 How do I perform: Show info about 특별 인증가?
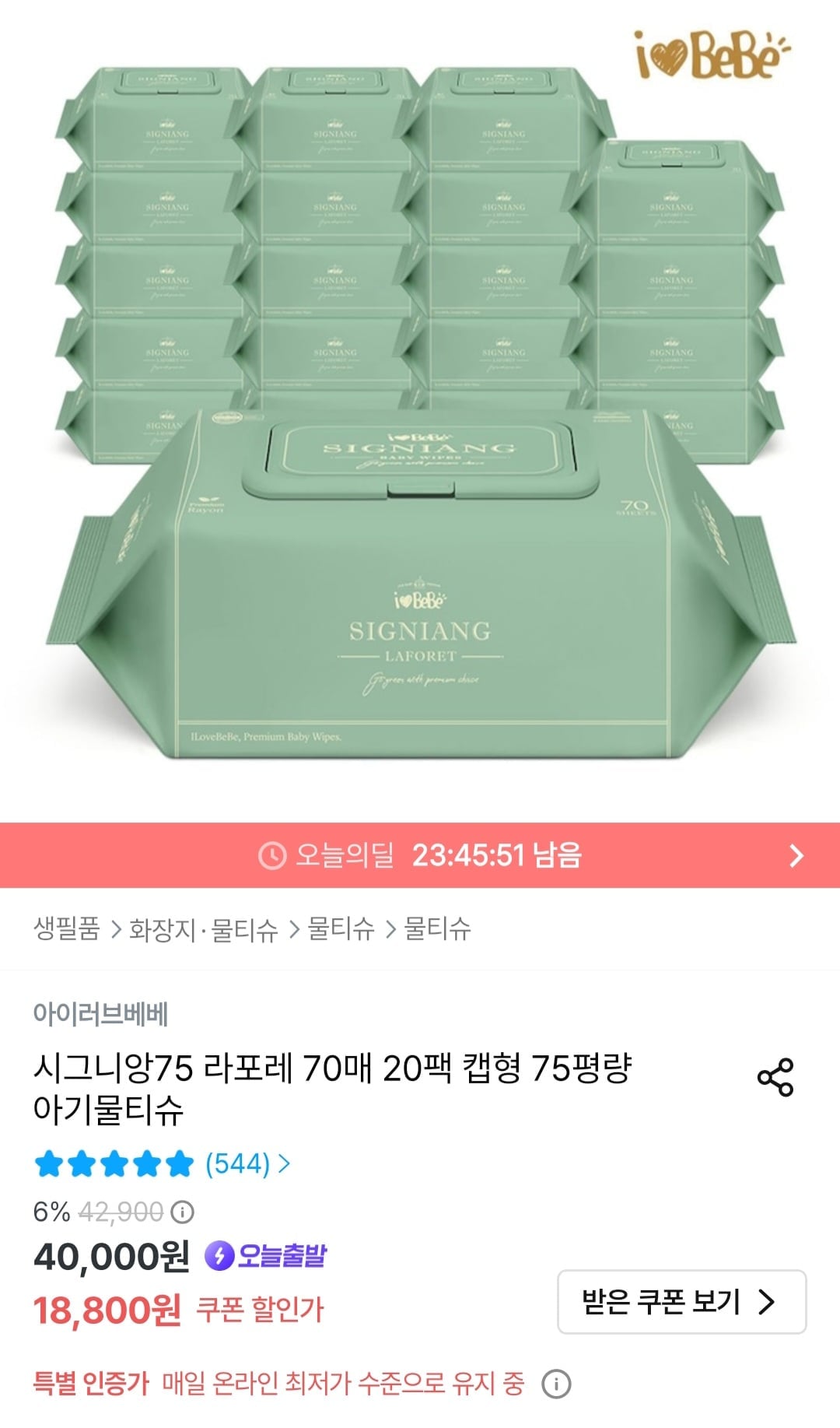[x=555, y=1384]
